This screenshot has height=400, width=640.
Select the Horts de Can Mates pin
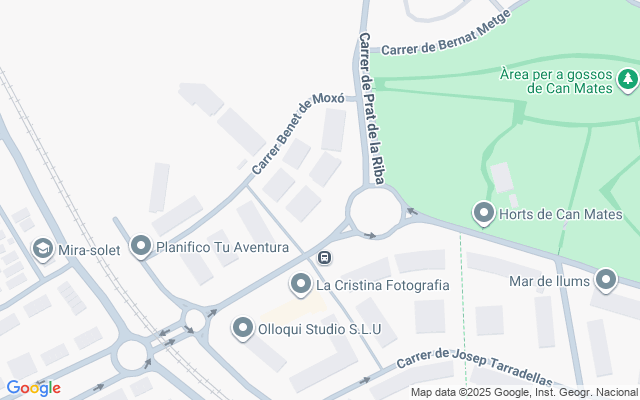click(484, 213)
